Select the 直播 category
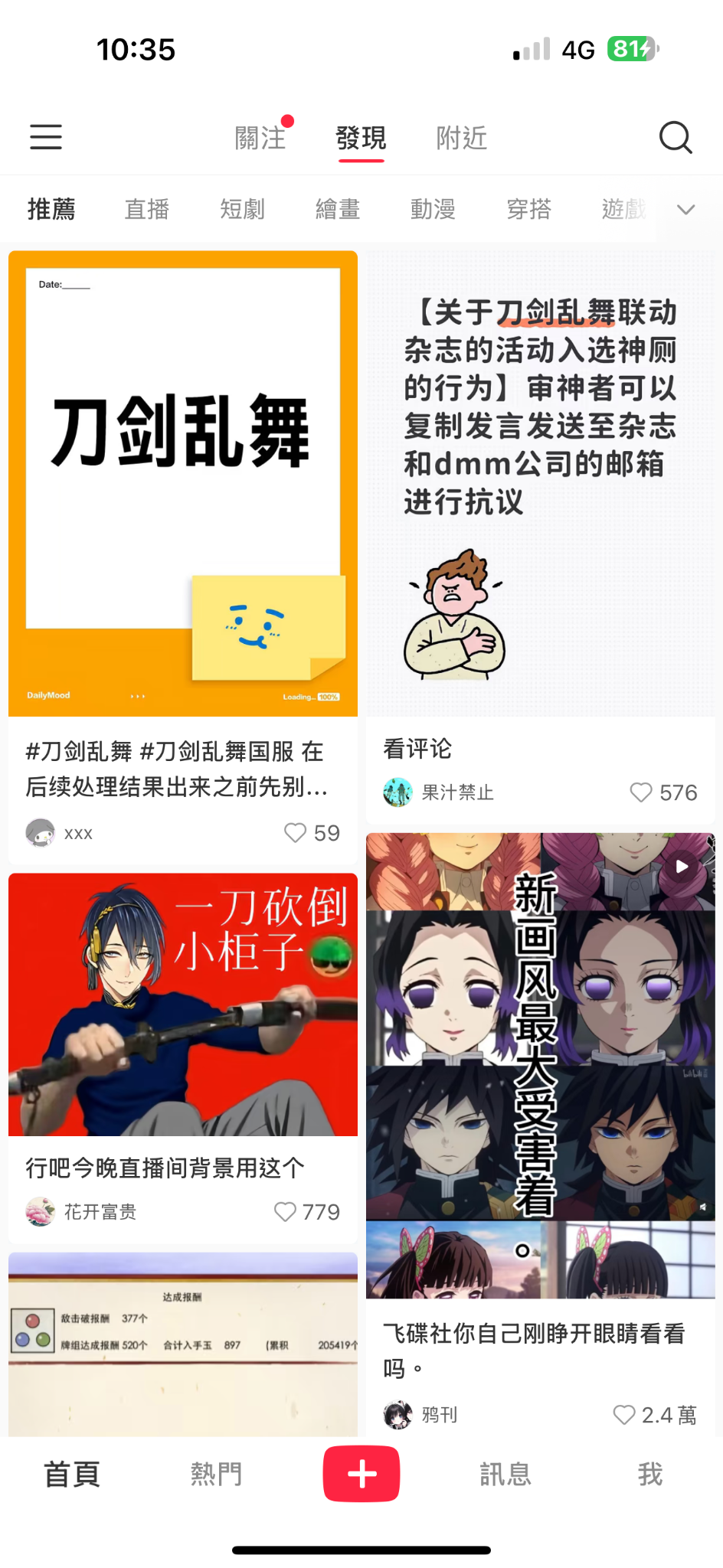The image size is (723, 1568). 146,209
